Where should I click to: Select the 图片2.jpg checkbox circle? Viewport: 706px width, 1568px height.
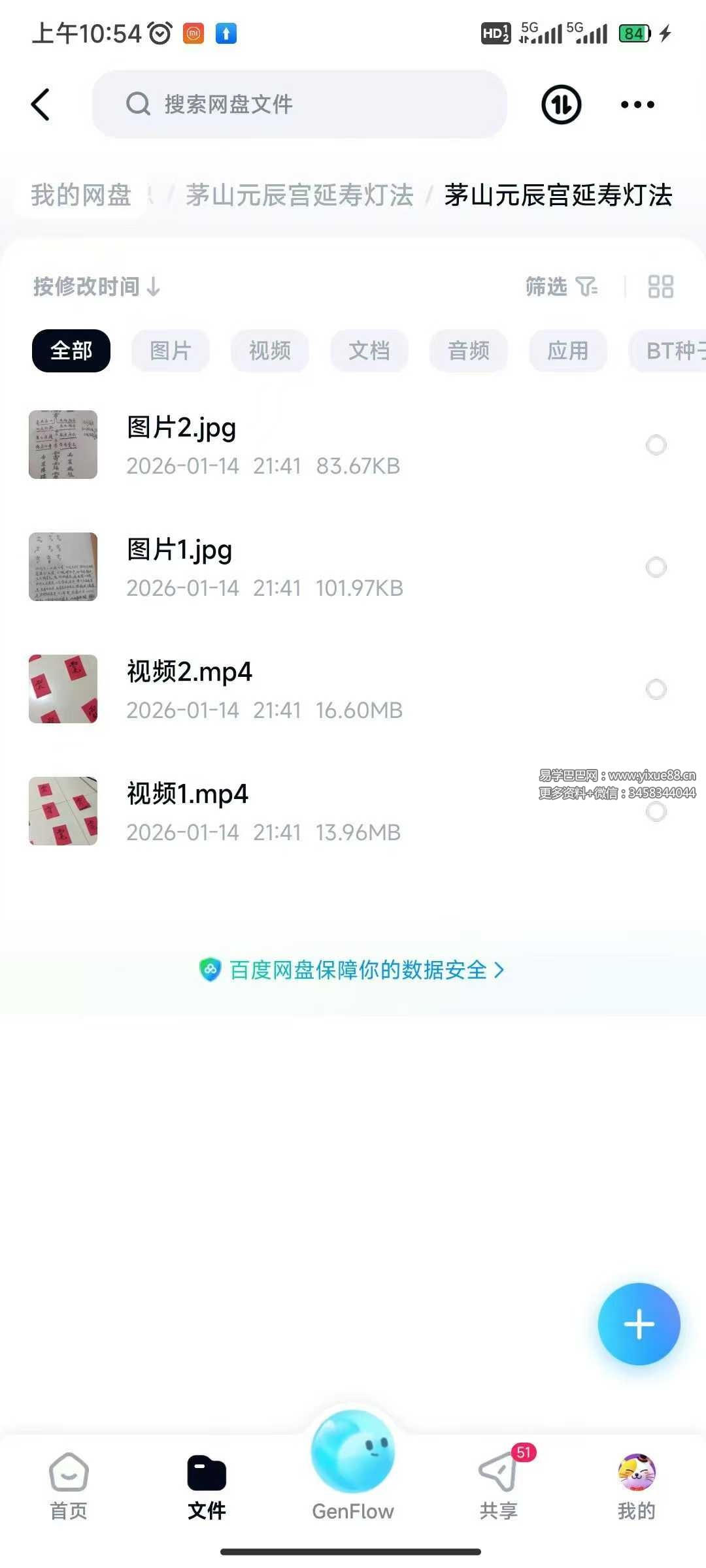tap(656, 446)
